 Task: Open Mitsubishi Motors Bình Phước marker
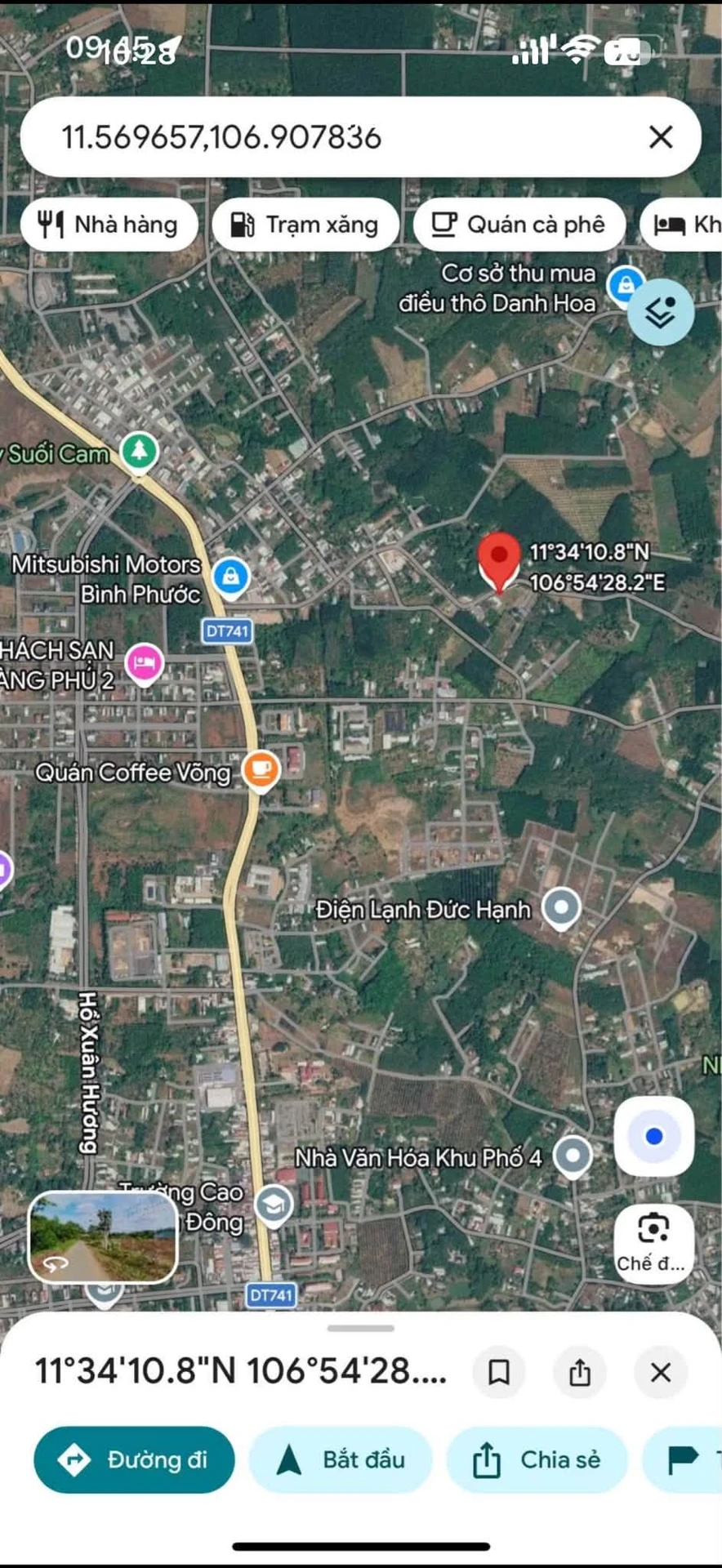click(231, 578)
